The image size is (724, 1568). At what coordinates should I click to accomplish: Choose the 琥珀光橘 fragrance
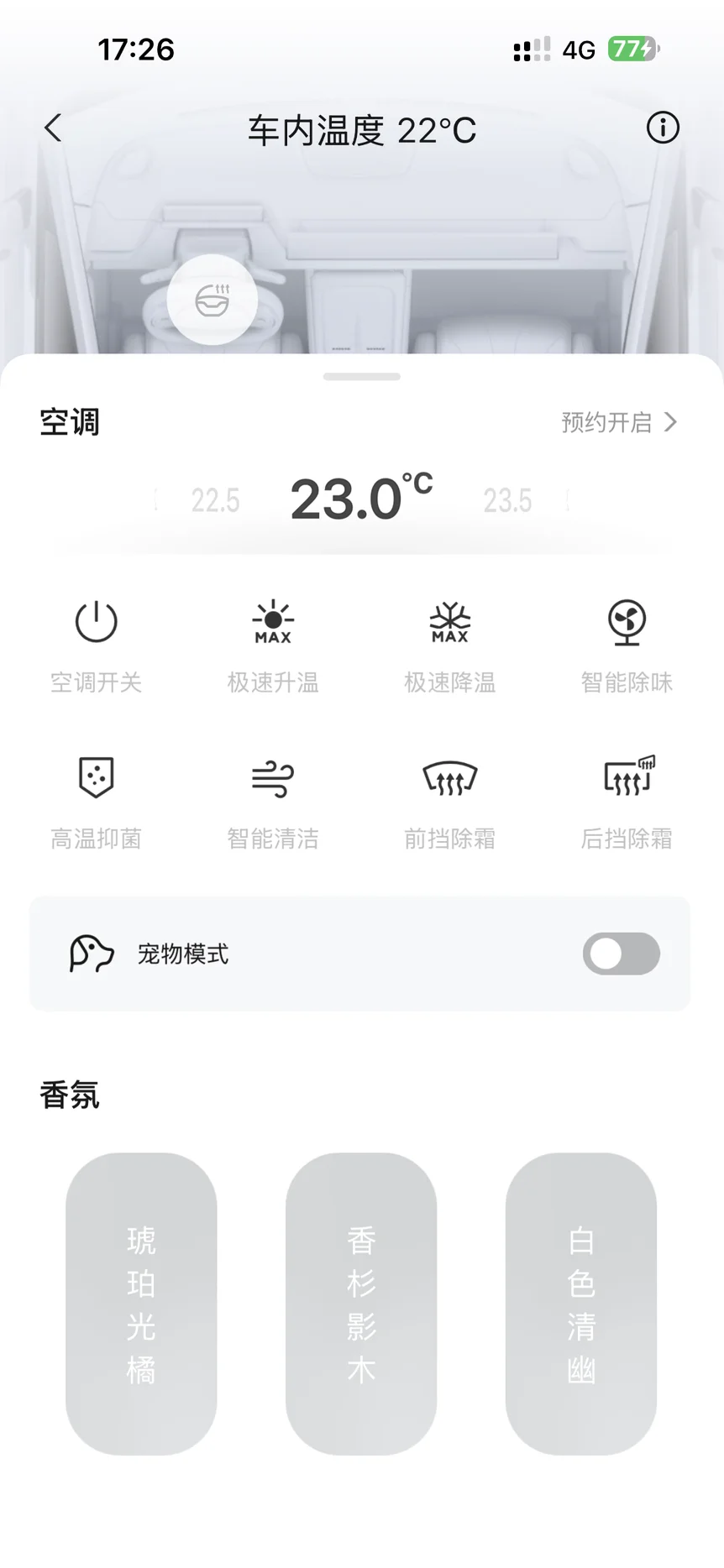pos(141,1304)
